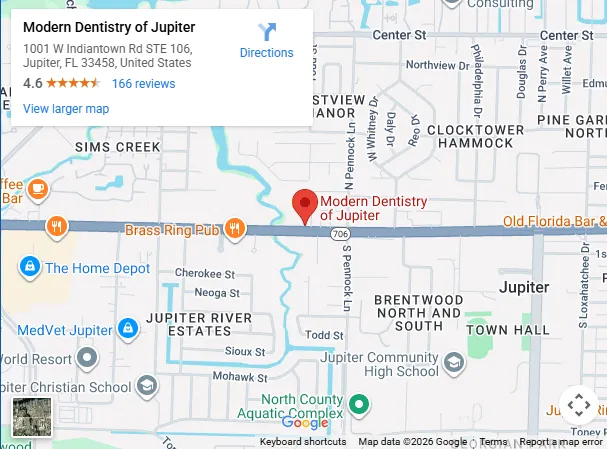Tap The Home Depot shopping marker
This screenshot has width=607, height=449.
pos(30,267)
